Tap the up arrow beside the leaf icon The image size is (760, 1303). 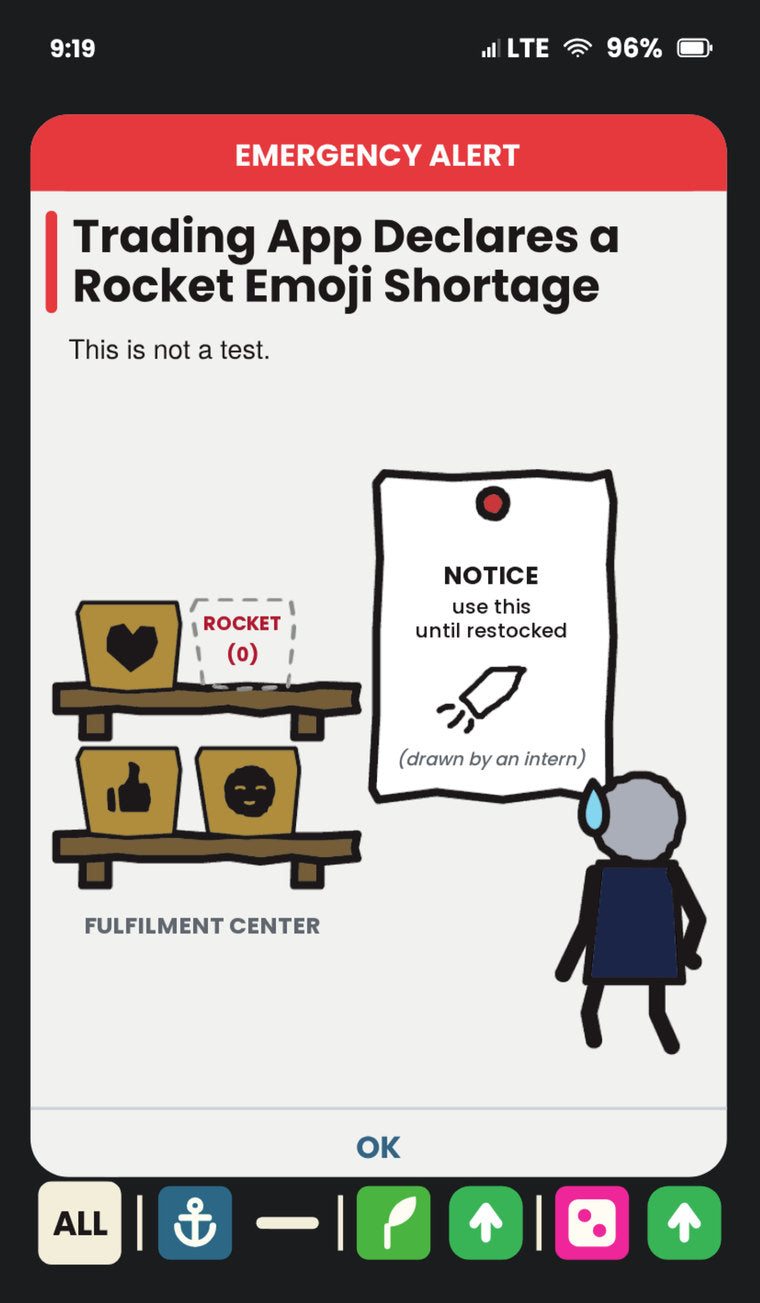[x=486, y=1223]
